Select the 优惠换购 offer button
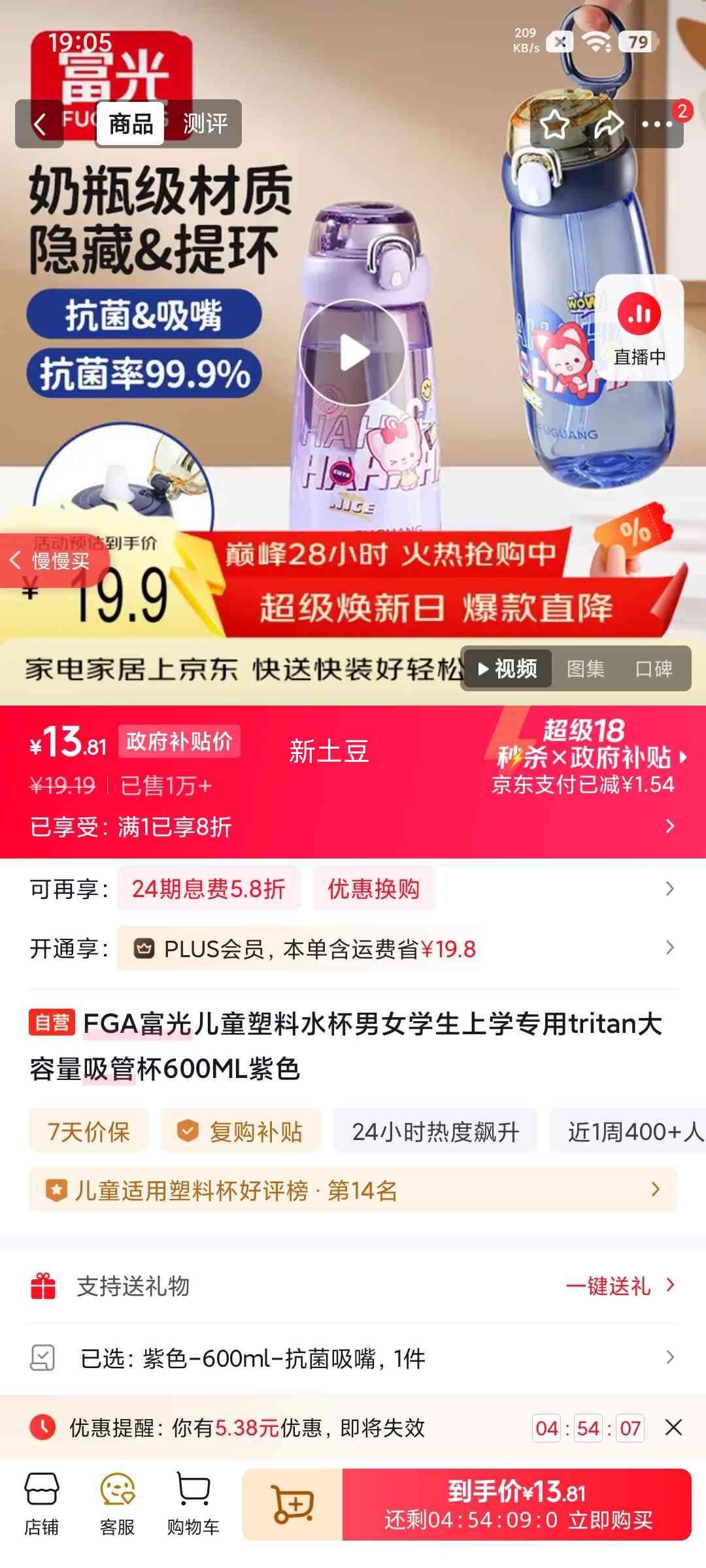This screenshot has width=706, height=1568. [x=375, y=888]
